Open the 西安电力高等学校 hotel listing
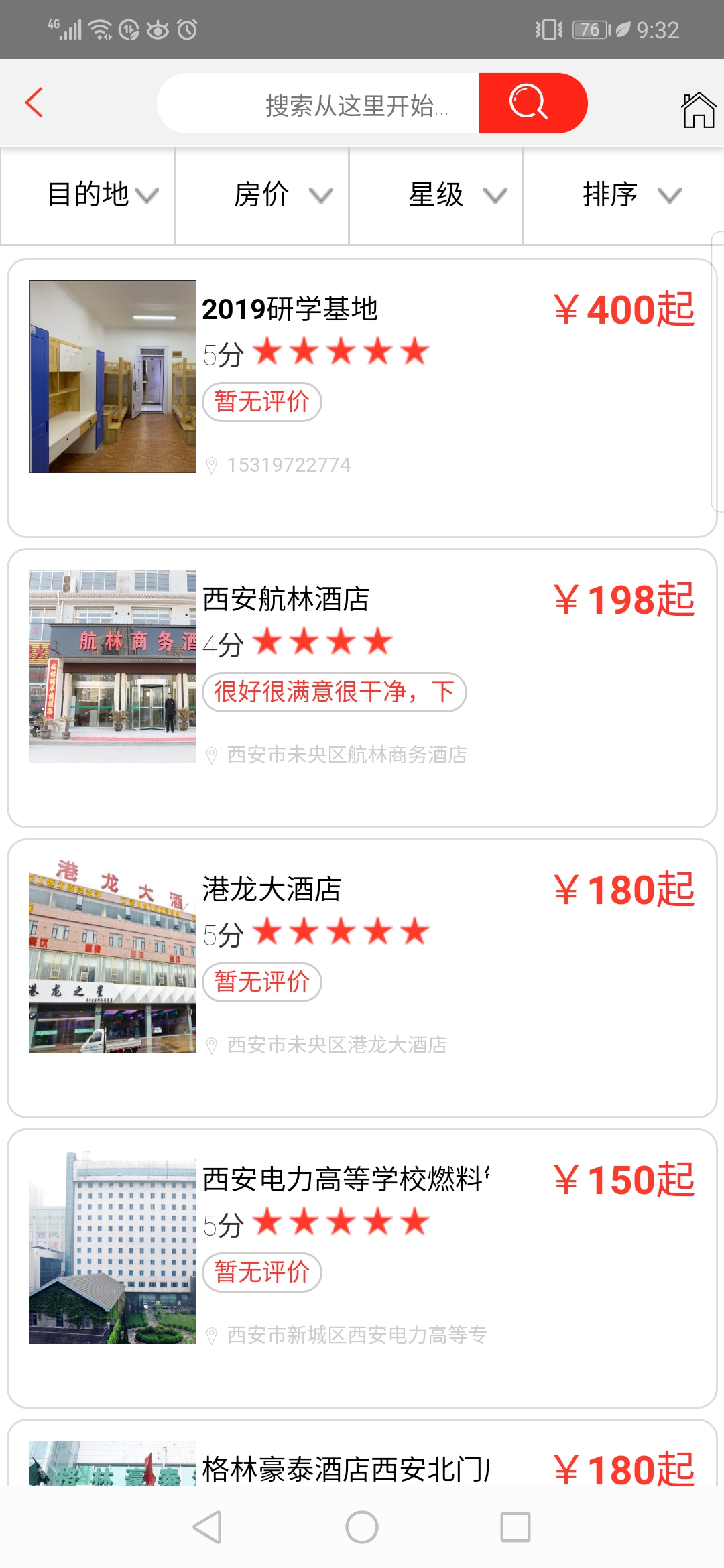This screenshot has width=724, height=1568. pos(362,1268)
